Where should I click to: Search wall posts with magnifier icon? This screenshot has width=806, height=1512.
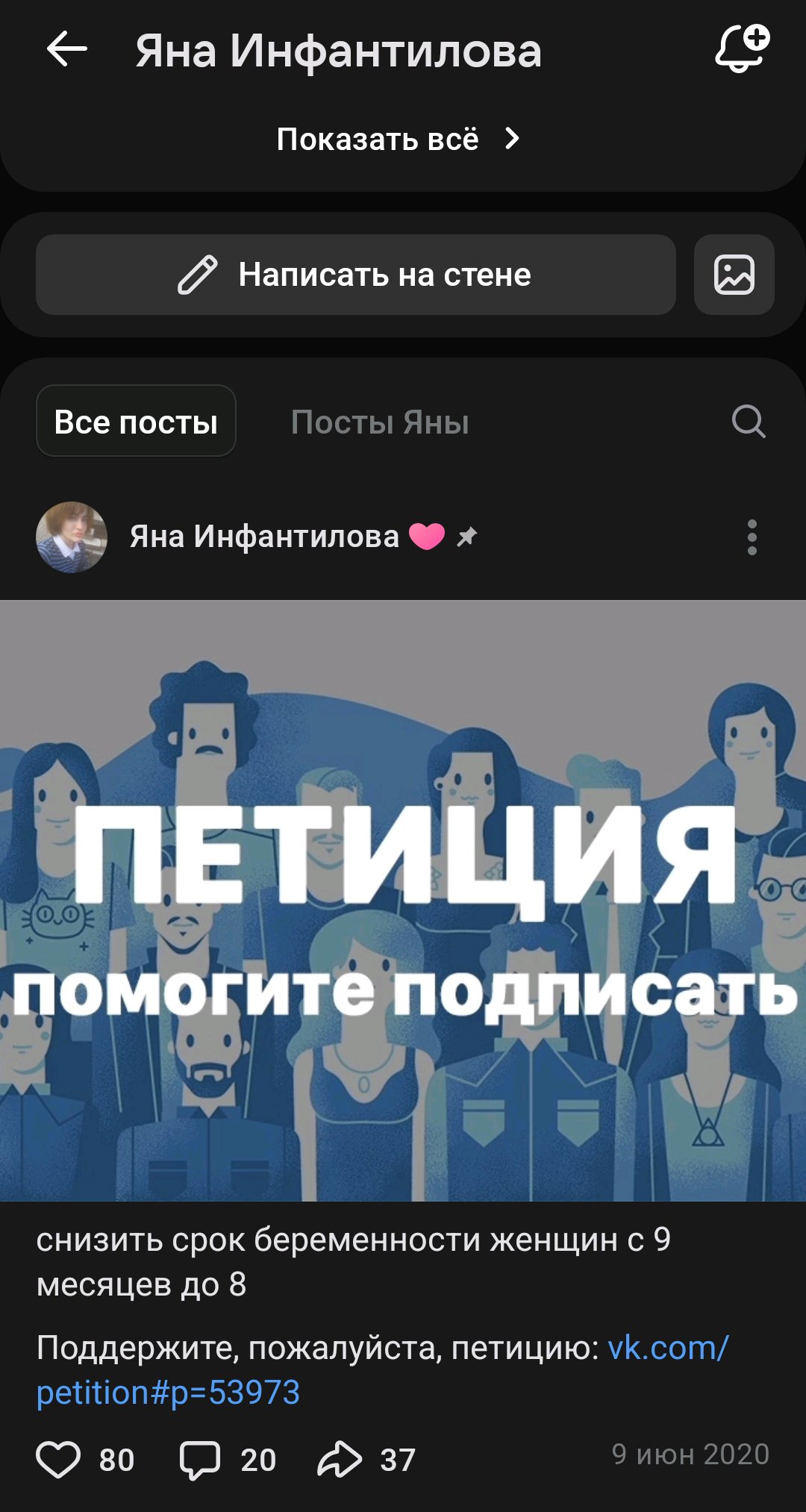click(749, 422)
